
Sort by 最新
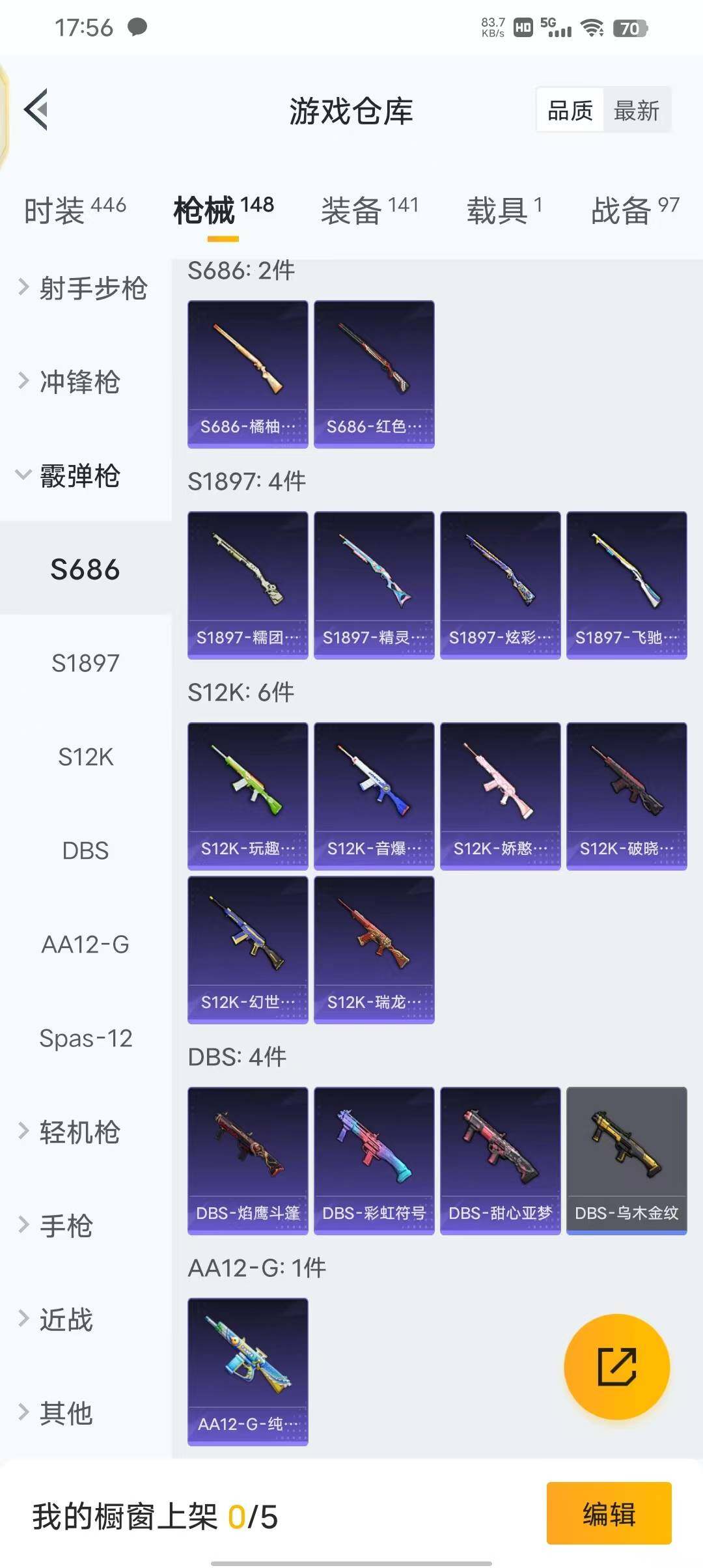coord(636,110)
